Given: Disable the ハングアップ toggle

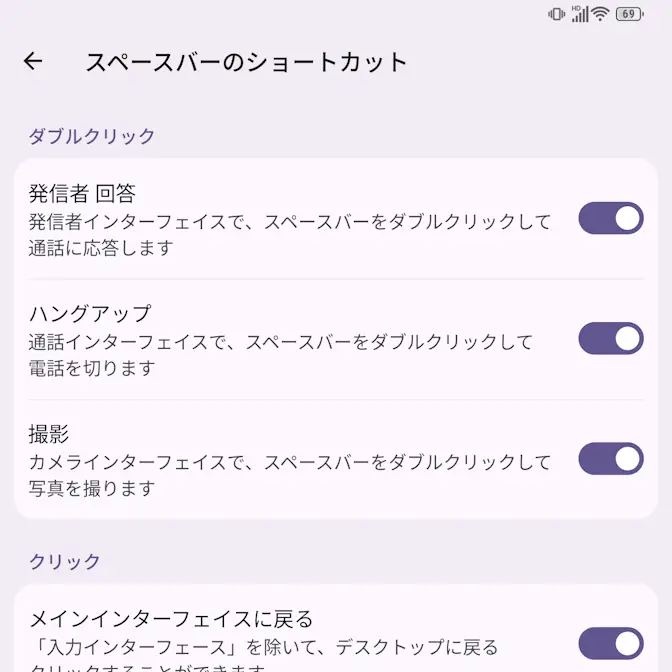Looking at the screenshot, I should pos(610,339).
